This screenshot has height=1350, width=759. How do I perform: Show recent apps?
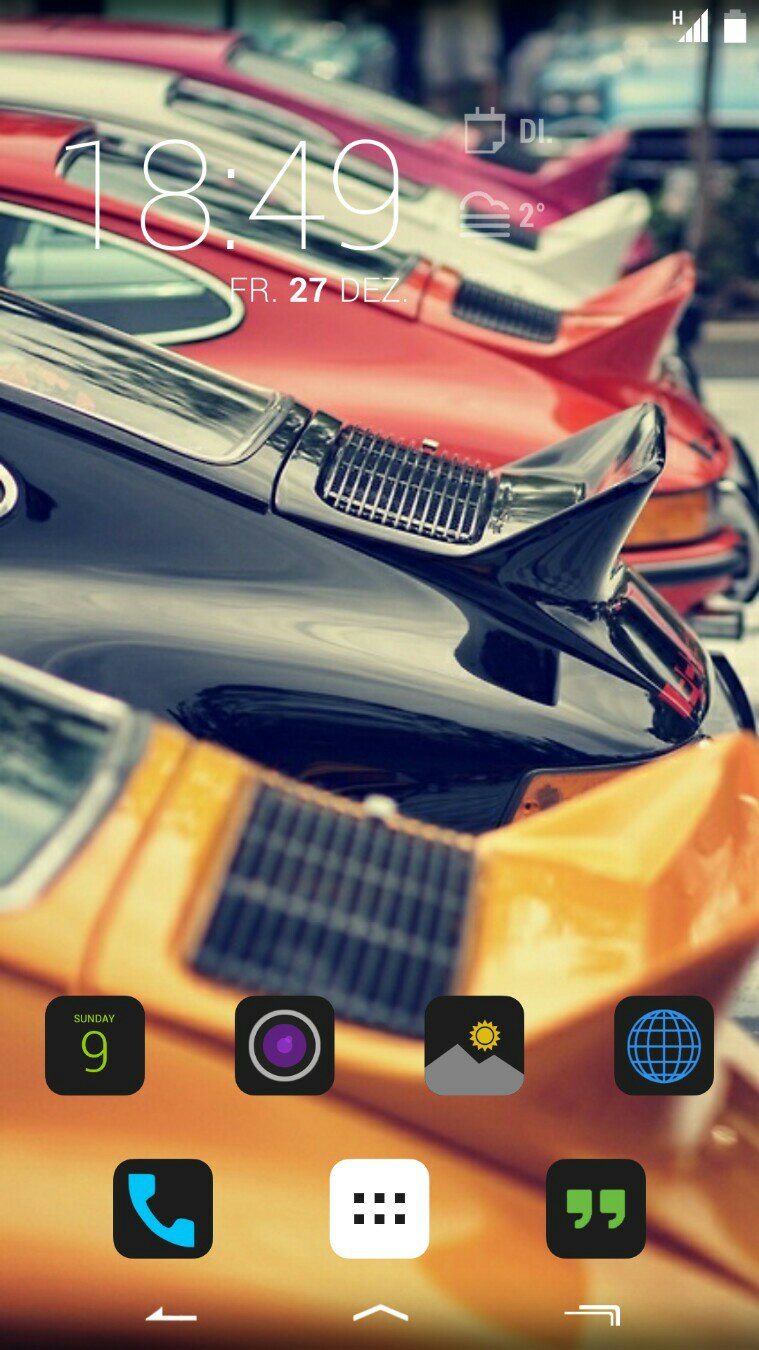click(x=592, y=1314)
